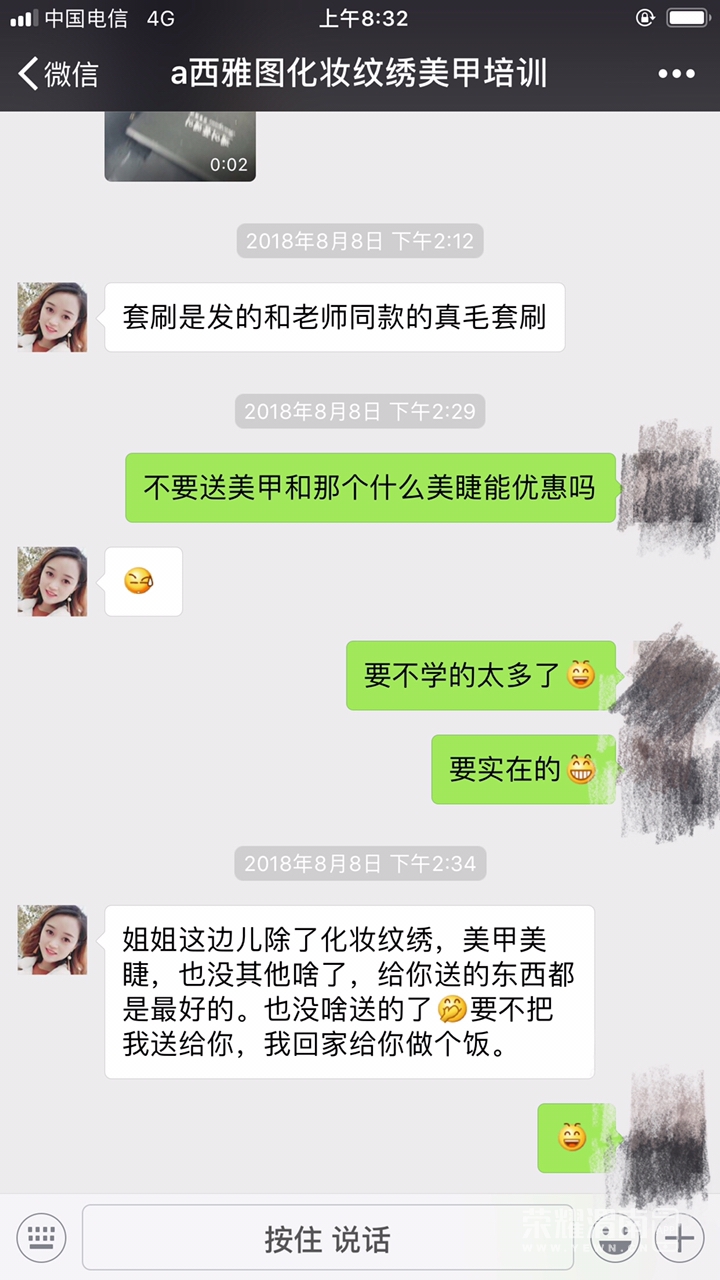This screenshot has width=720, height=1280.
Task: Go back to the WeChat chat list
Action: (58, 74)
